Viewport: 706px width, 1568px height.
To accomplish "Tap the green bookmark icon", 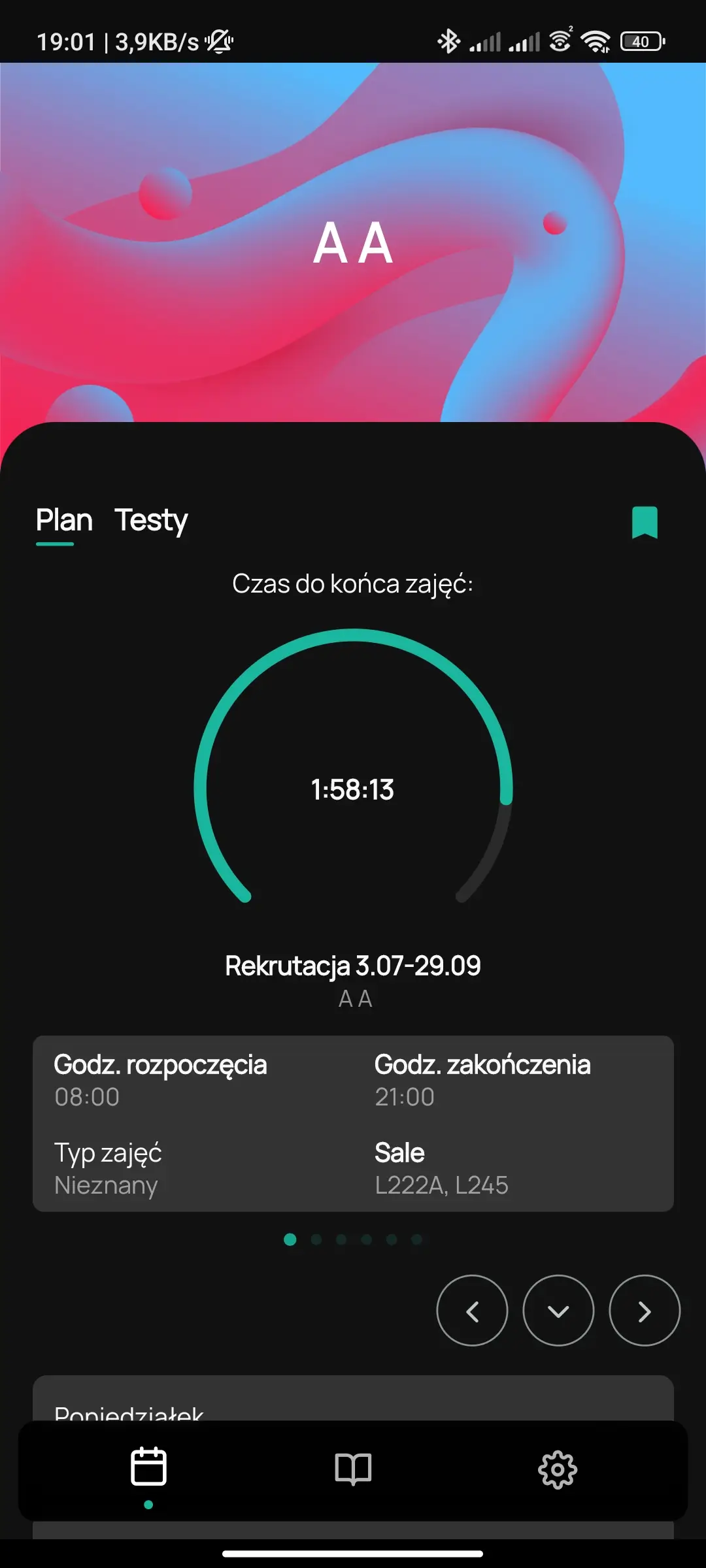I will [645, 522].
